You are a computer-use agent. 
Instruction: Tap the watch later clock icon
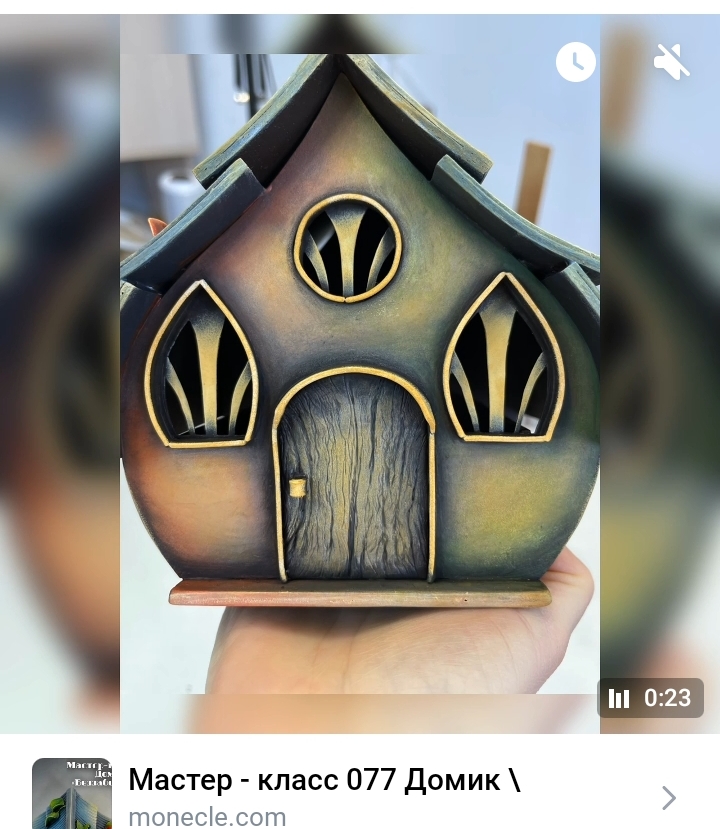[x=576, y=62]
